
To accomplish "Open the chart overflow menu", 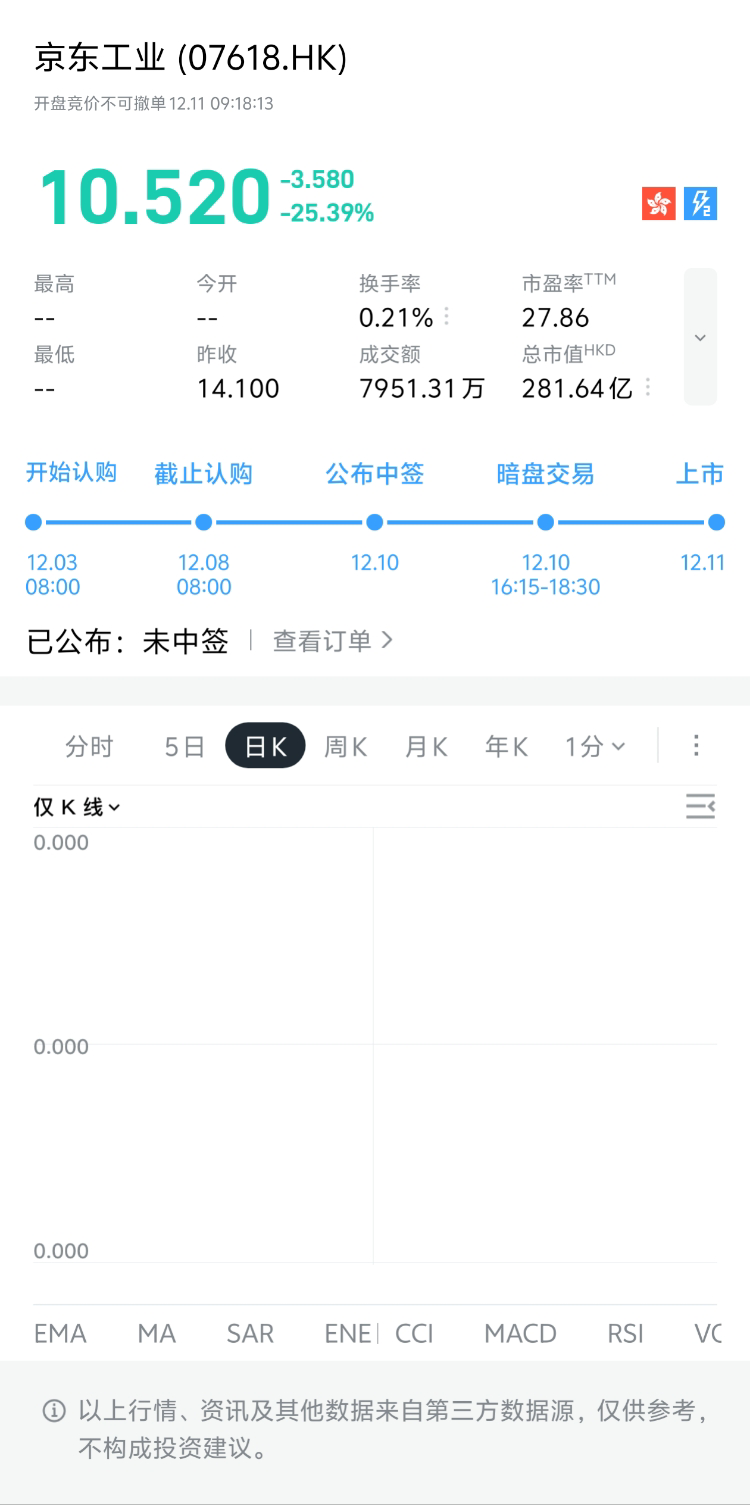I will click(x=697, y=745).
